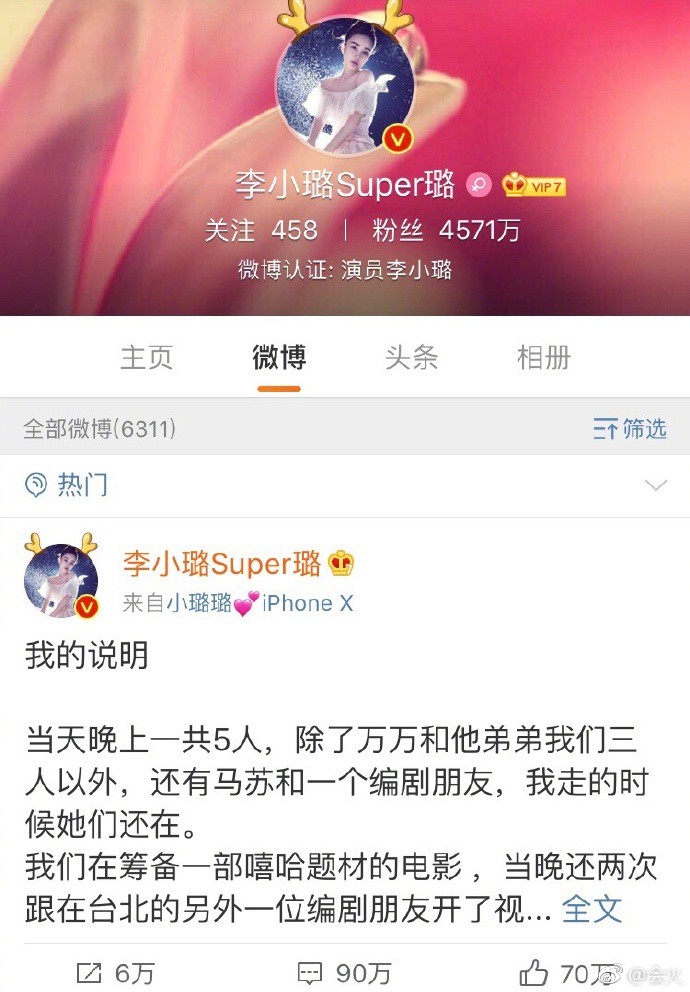
Task: Select the 微博 tab
Action: [278, 357]
